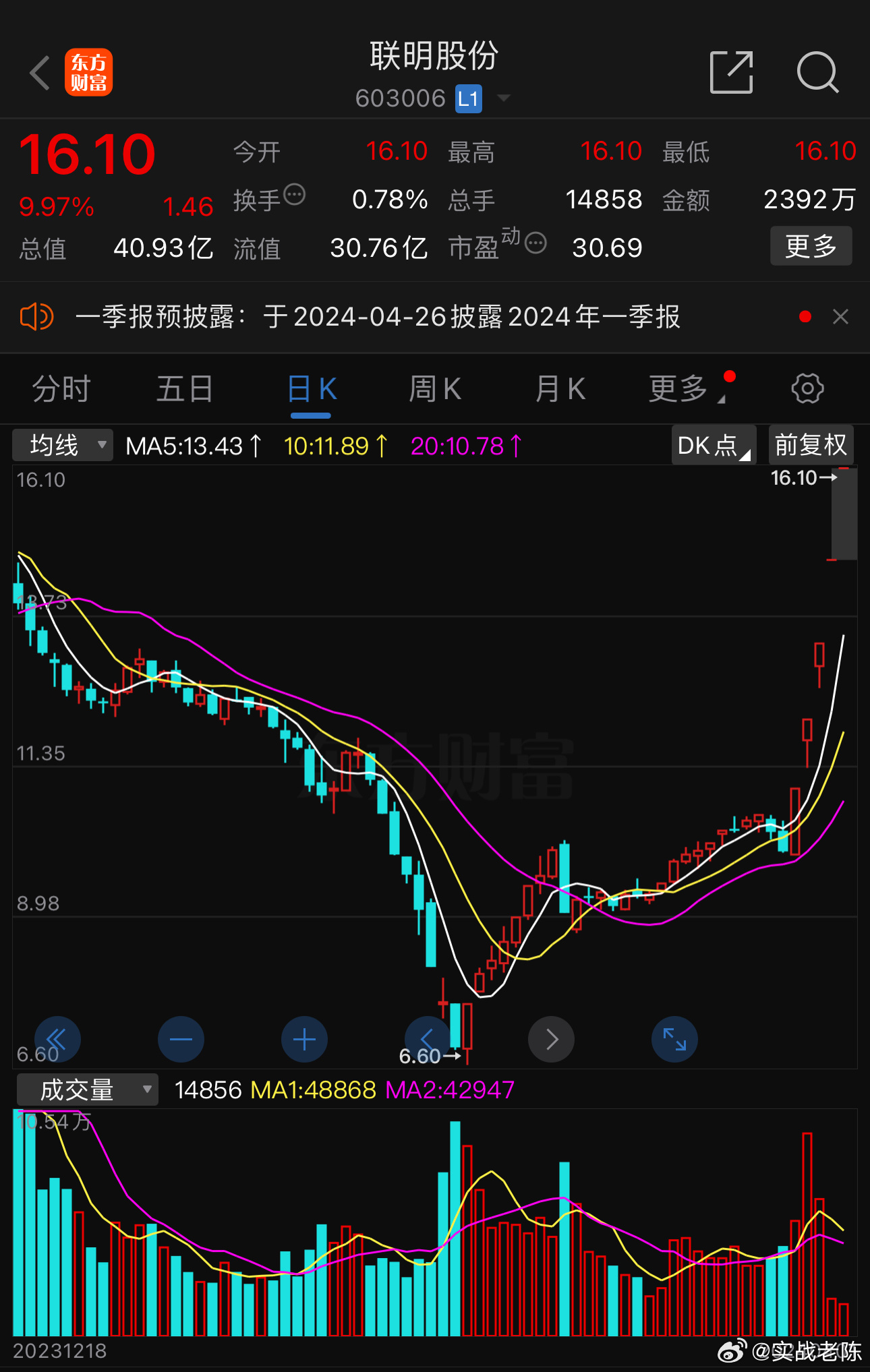
Task: Switch to the 月K chart tab
Action: point(560,389)
